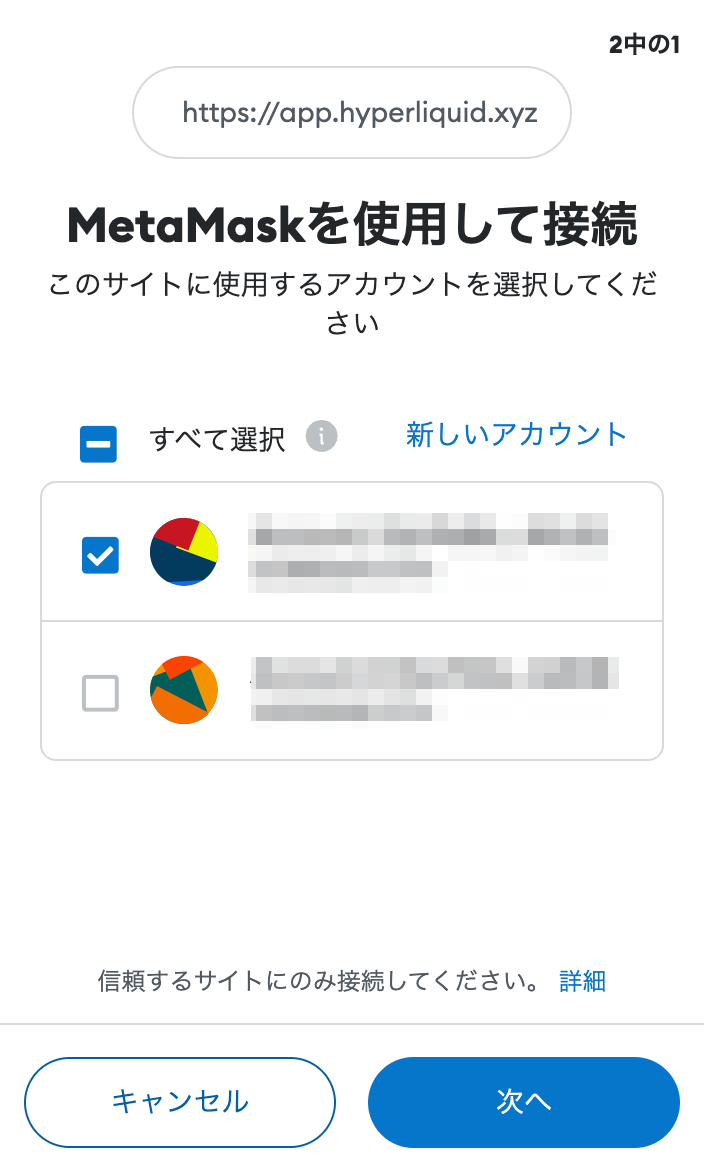
Task: Tap the キャンセル button
Action: point(180,1101)
